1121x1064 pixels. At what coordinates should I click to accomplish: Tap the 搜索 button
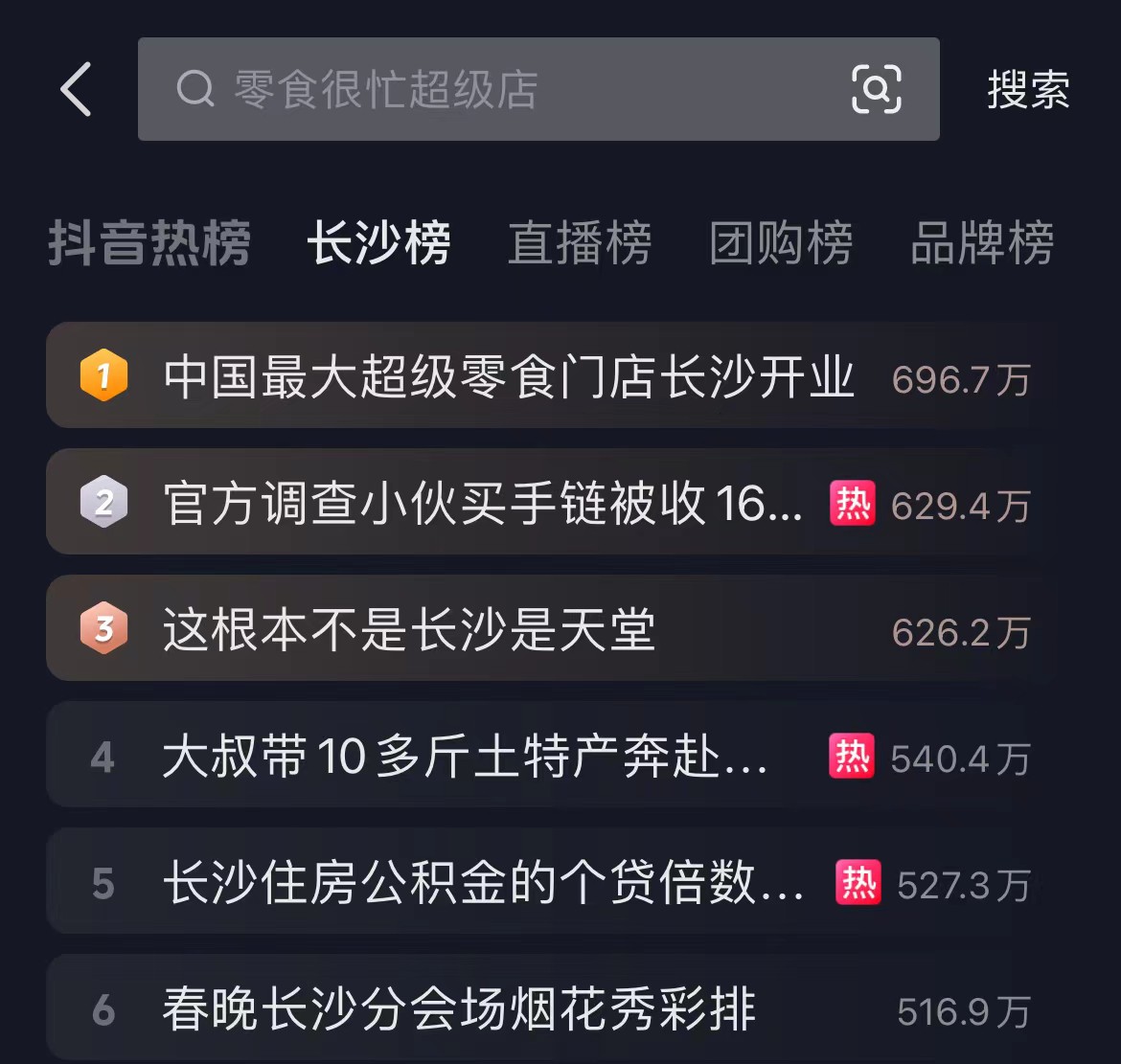(1028, 89)
